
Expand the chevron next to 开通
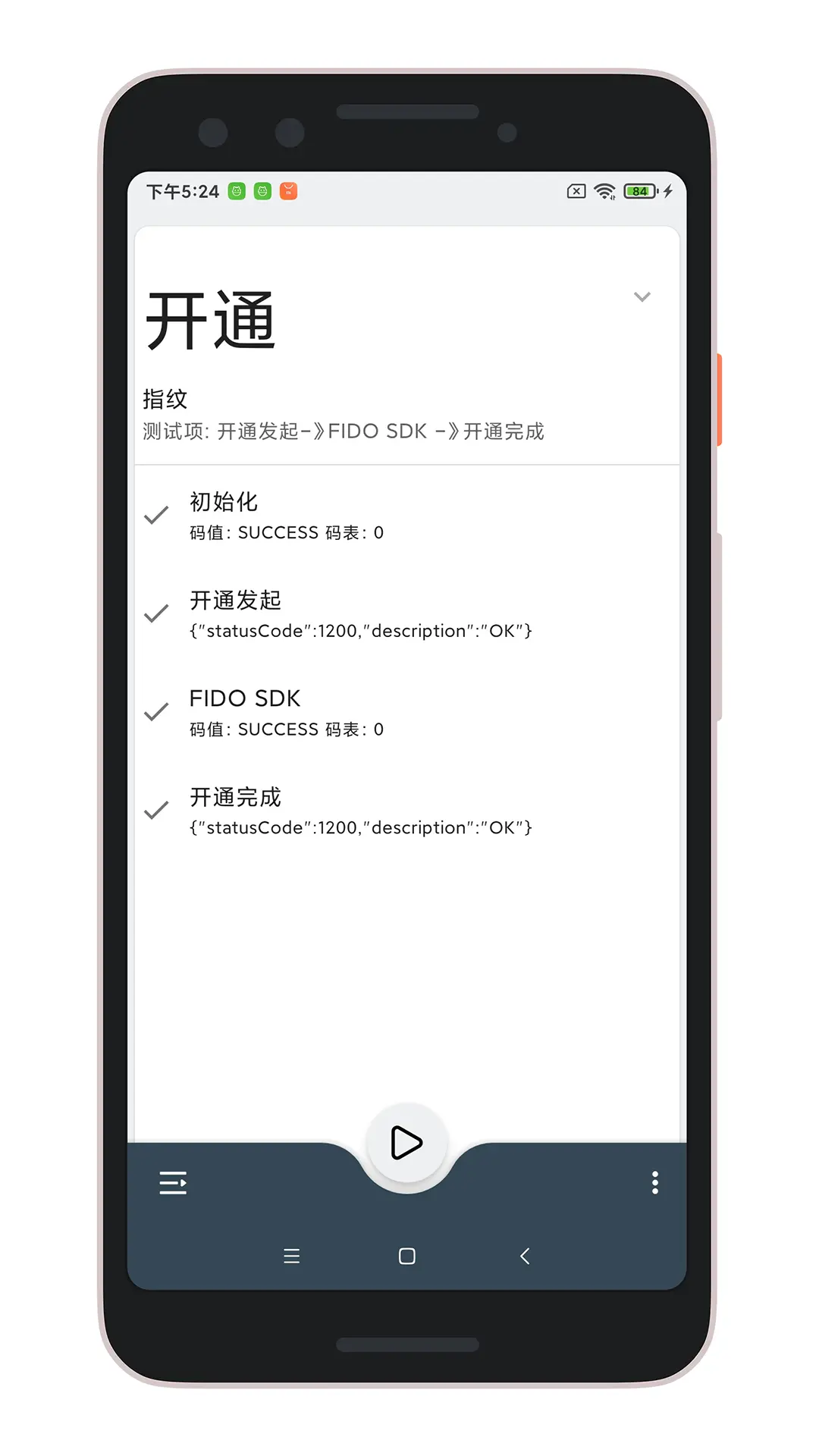tap(642, 297)
